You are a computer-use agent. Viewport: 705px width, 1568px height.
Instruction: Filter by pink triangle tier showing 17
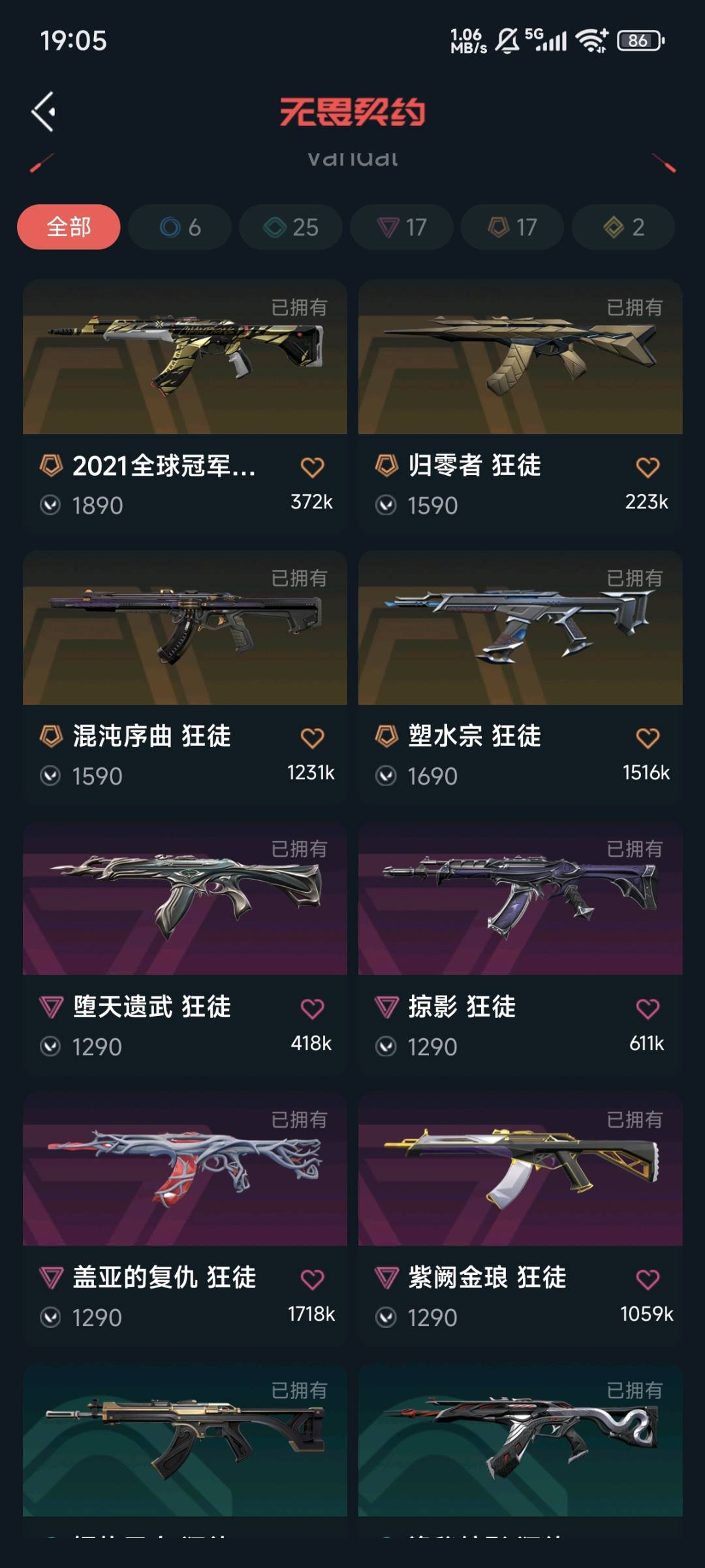pos(401,227)
